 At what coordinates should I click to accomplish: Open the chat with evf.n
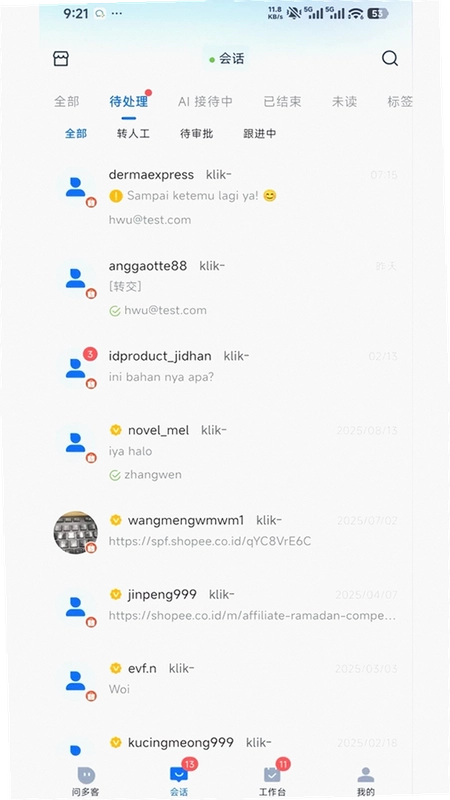click(x=226, y=680)
